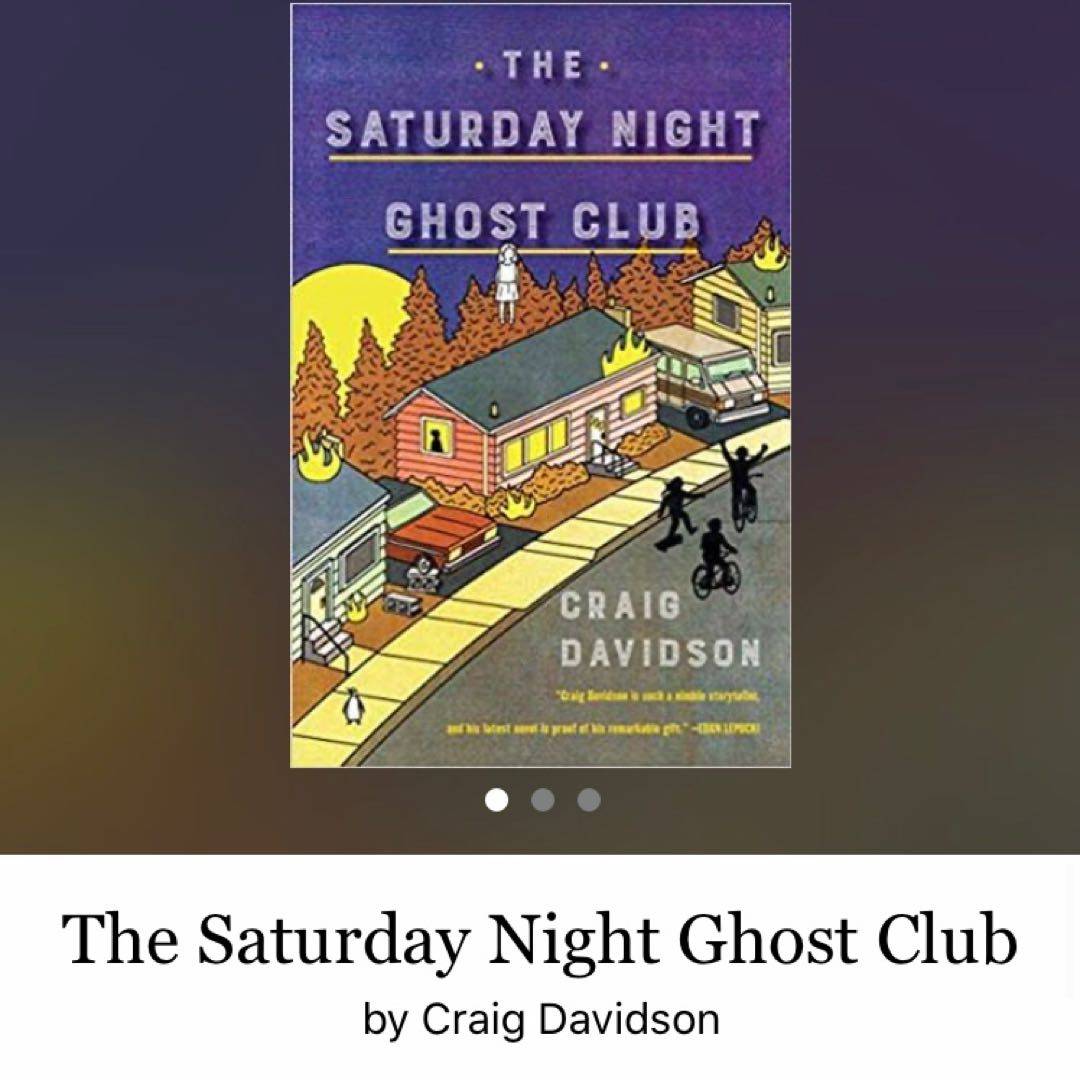
Task: Jump to the third cover image dot
Action: coord(589,800)
